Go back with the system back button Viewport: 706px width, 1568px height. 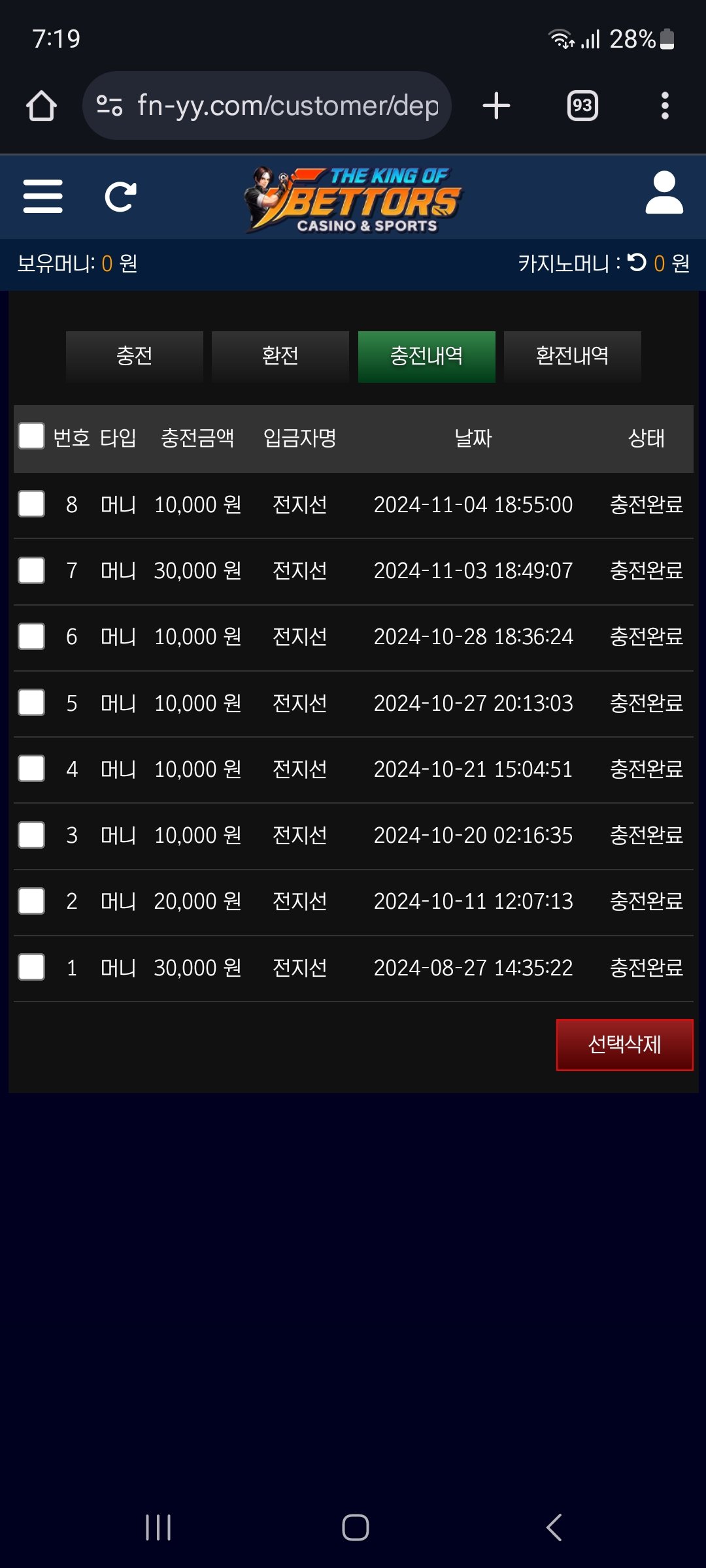554,1527
